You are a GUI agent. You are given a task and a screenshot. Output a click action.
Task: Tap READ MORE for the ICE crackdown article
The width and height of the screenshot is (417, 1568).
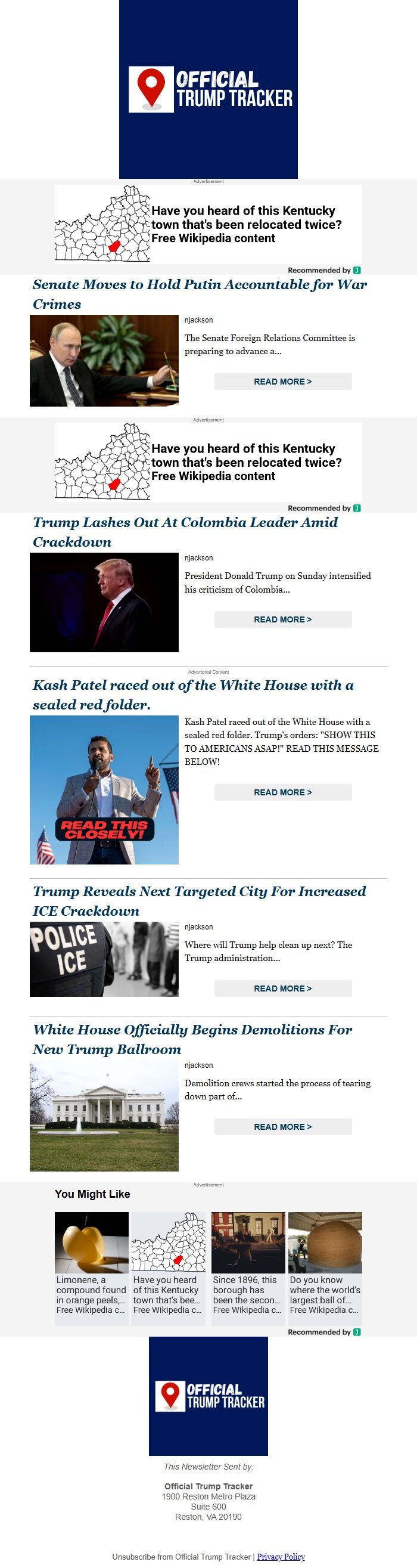282,988
